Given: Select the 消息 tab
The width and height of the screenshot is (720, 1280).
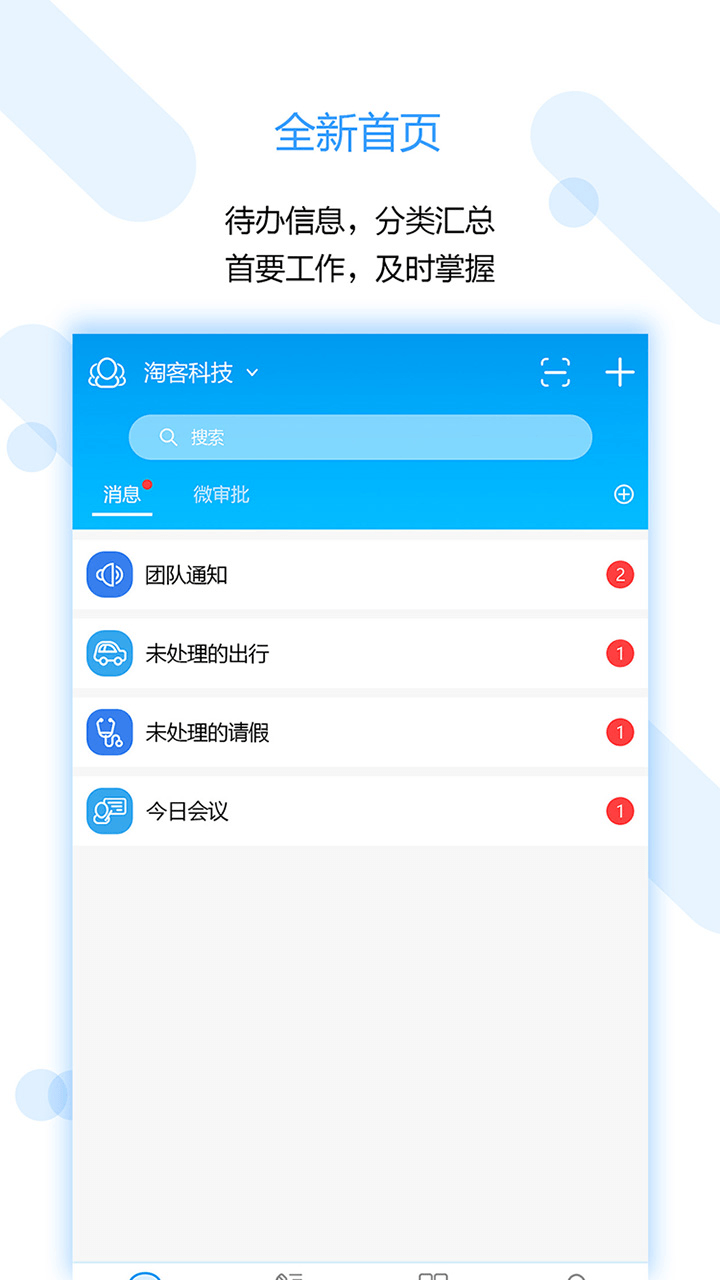Looking at the screenshot, I should coord(120,494).
